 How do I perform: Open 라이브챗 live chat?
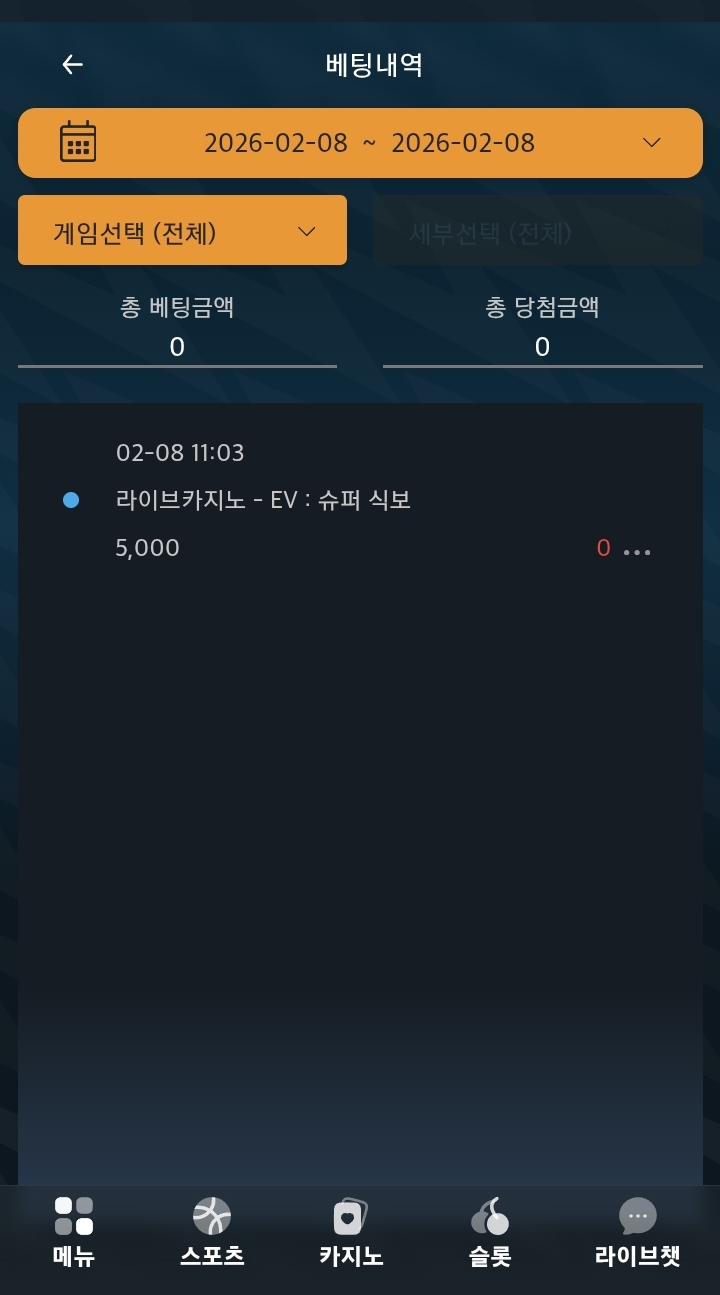click(x=637, y=1232)
